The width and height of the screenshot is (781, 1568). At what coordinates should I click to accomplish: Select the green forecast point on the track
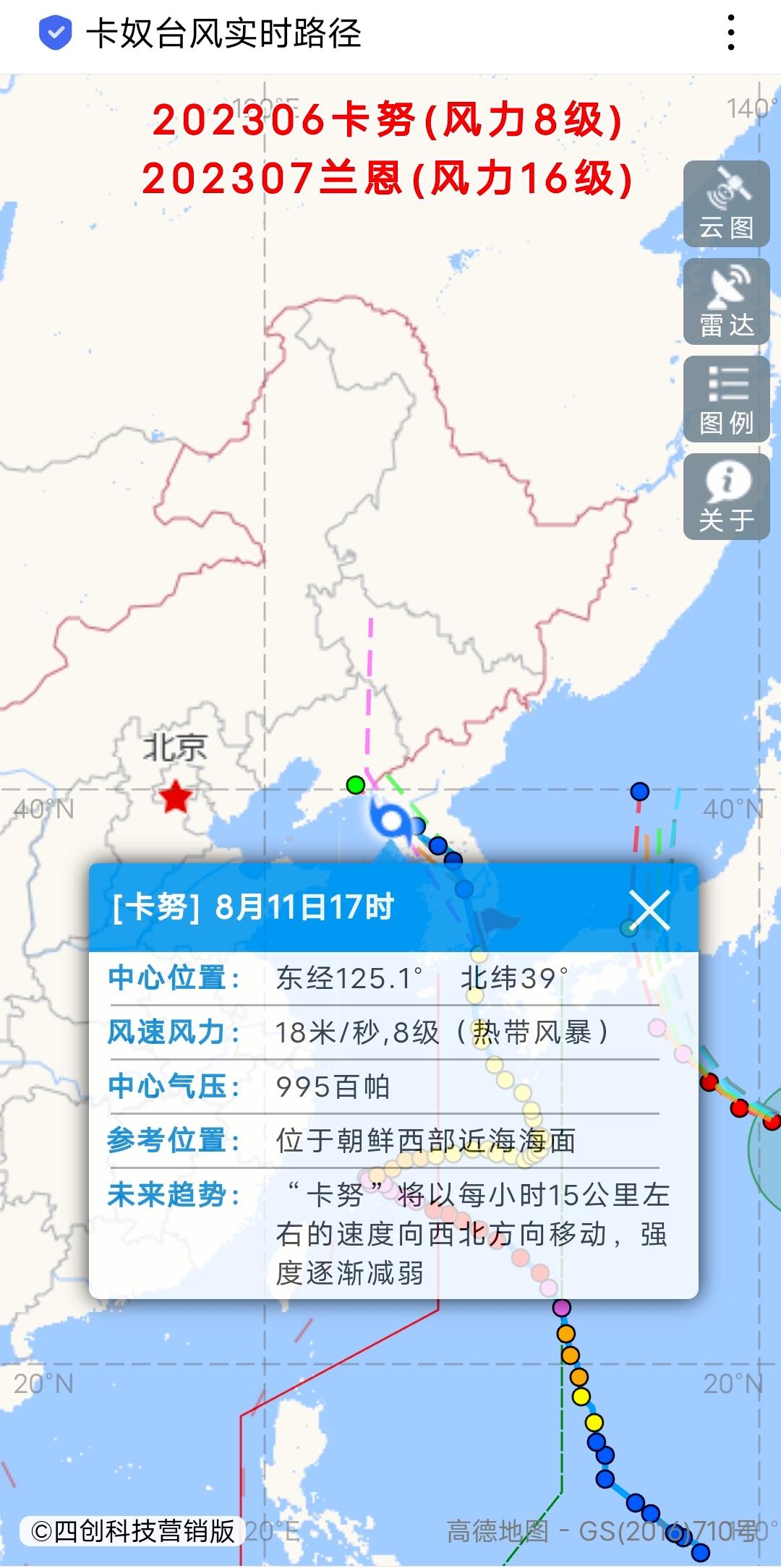click(355, 784)
